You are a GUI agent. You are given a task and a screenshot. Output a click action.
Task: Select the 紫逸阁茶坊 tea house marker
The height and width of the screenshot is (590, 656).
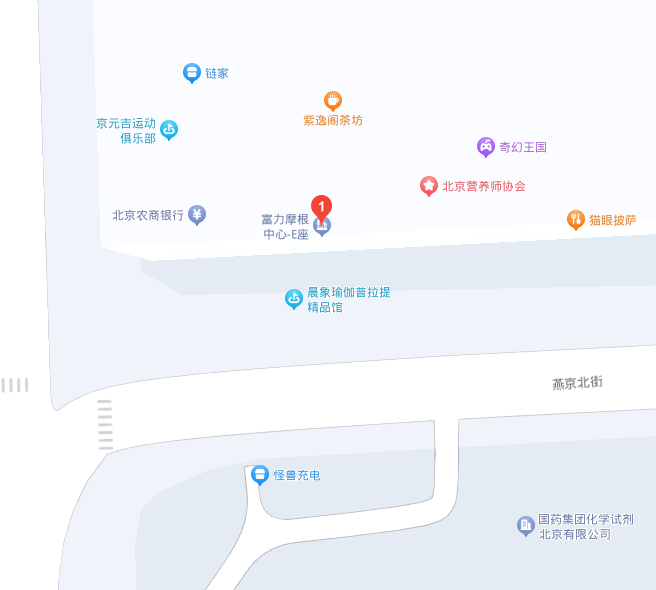(333, 100)
